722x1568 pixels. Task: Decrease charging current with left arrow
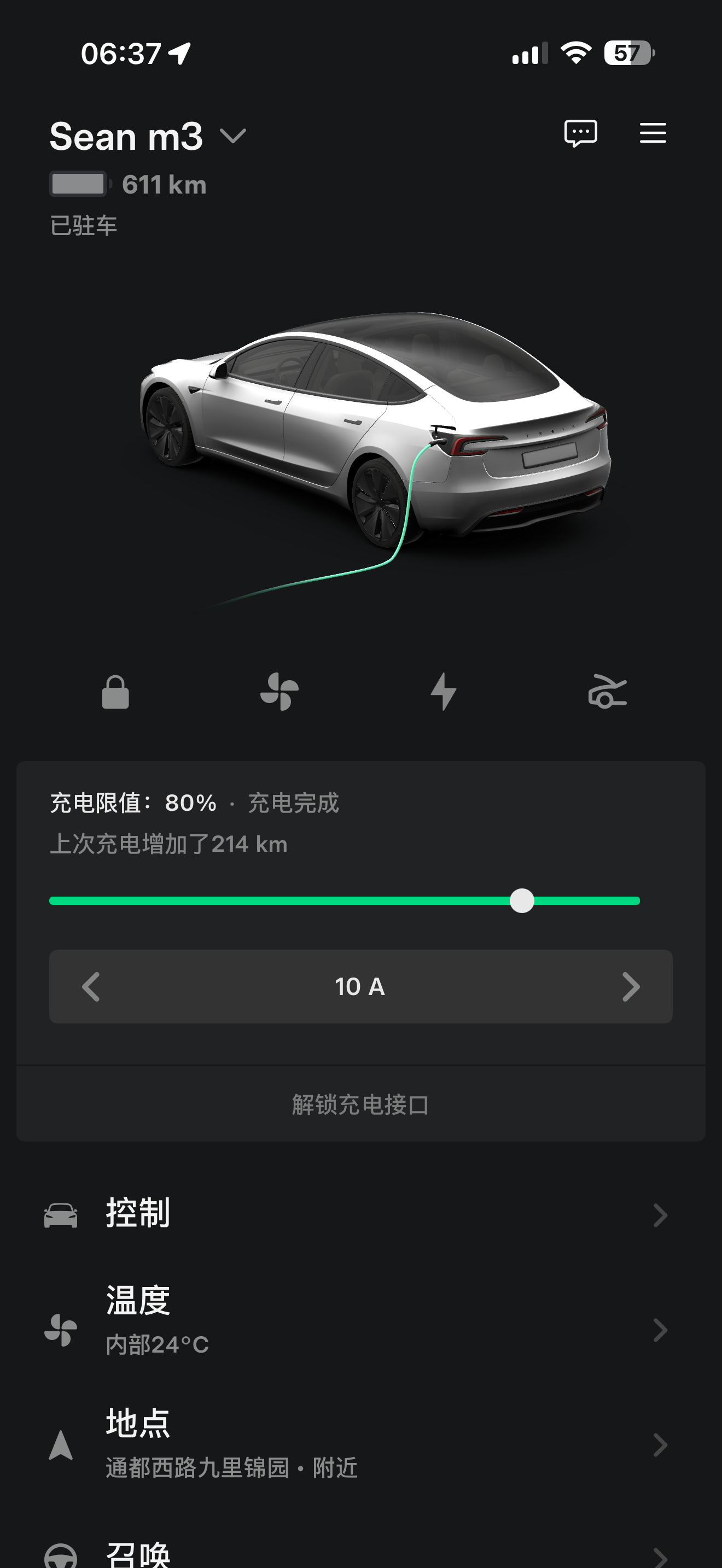point(91,987)
